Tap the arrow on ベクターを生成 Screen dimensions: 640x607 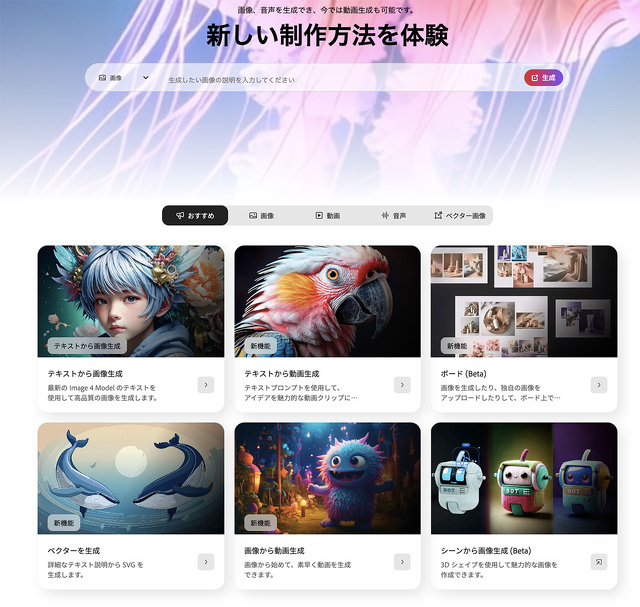206,561
